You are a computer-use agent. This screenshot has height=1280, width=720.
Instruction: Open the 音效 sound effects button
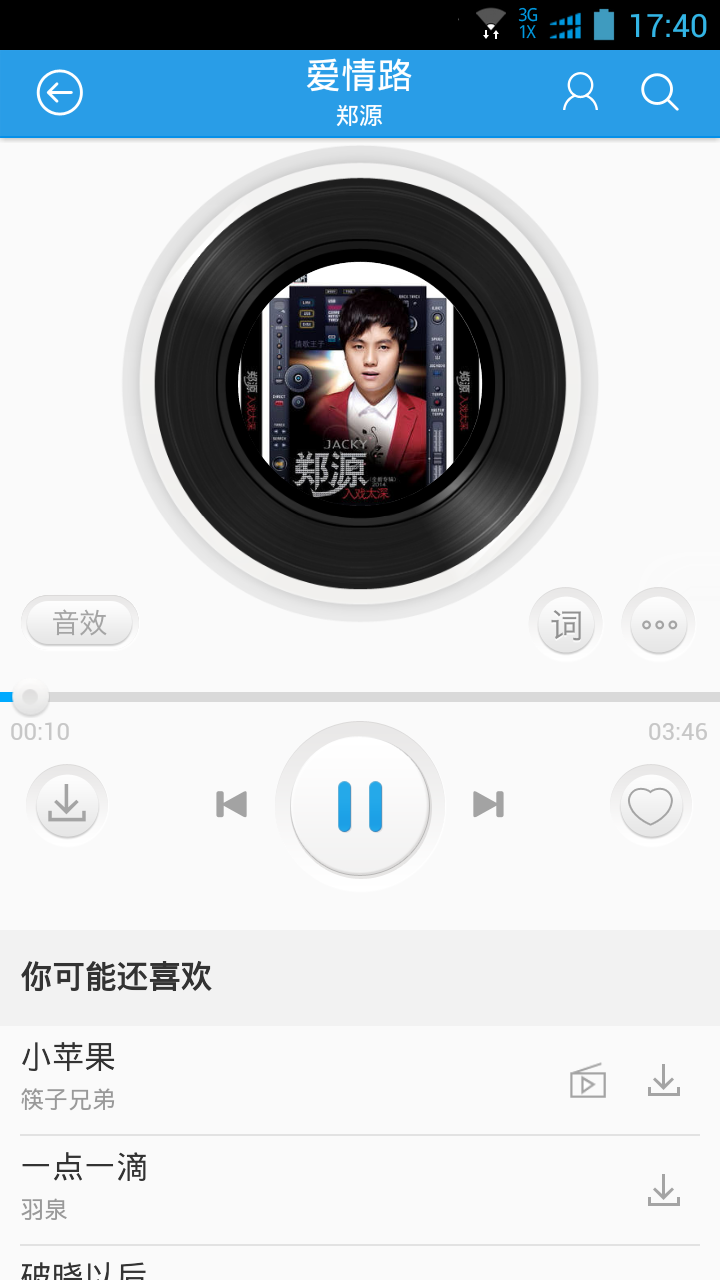click(x=80, y=623)
